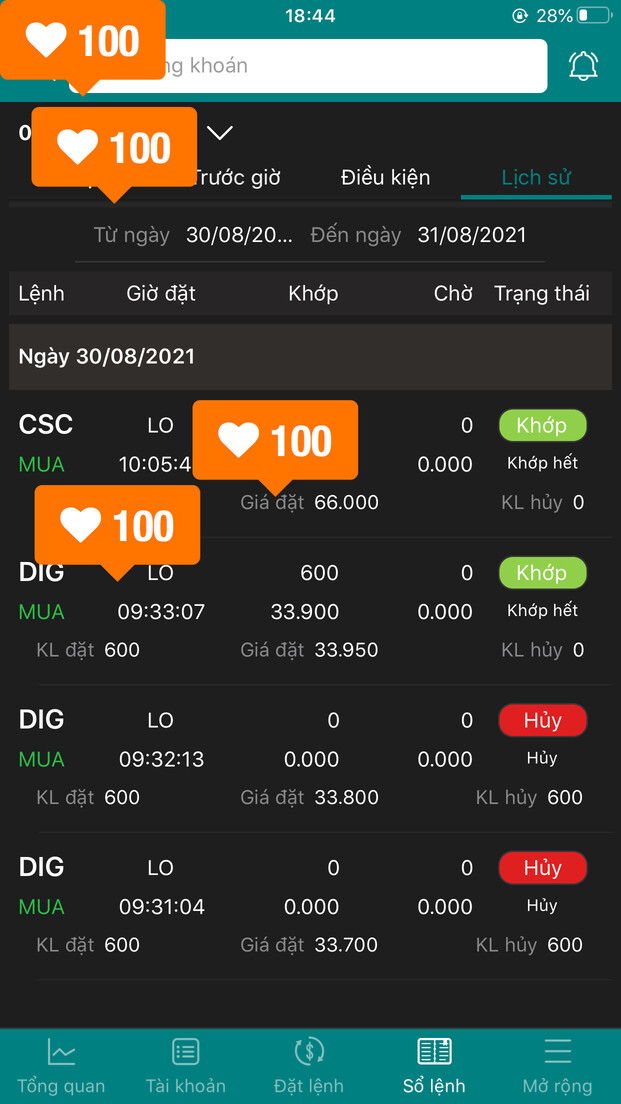Change the Đến ngày end date

471,236
